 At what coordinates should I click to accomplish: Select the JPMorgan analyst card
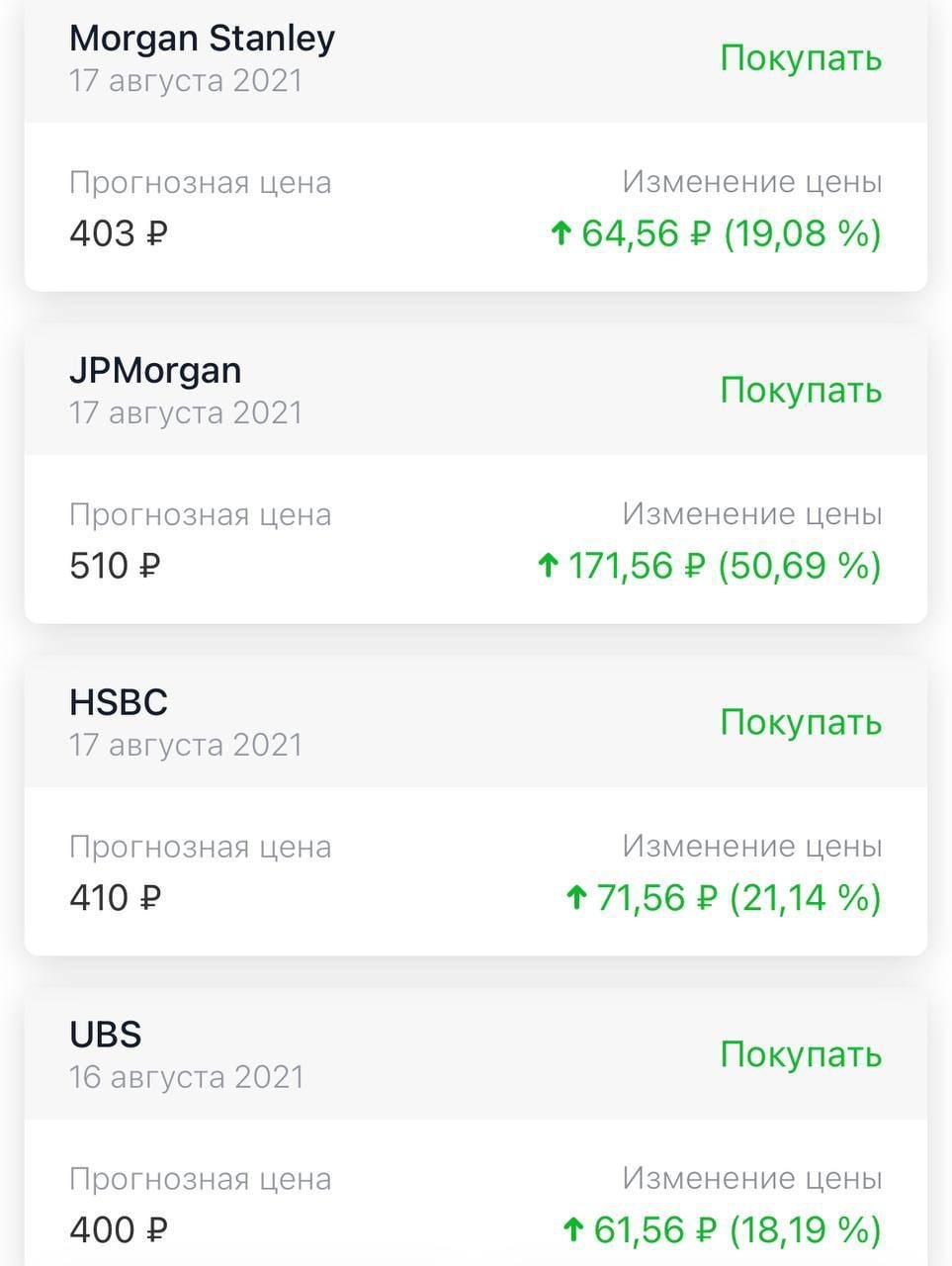(x=154, y=370)
